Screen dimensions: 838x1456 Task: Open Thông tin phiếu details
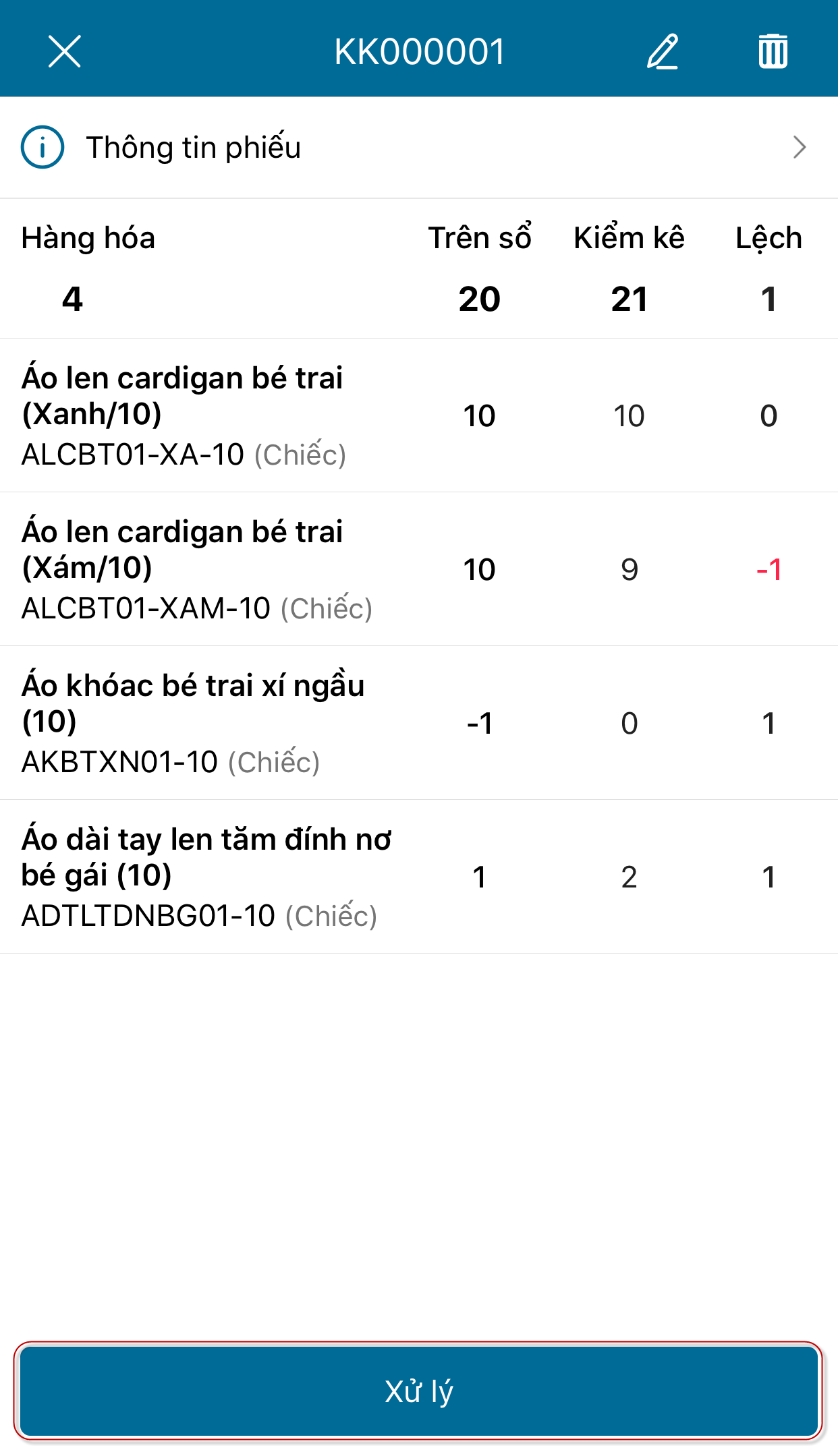[418, 147]
